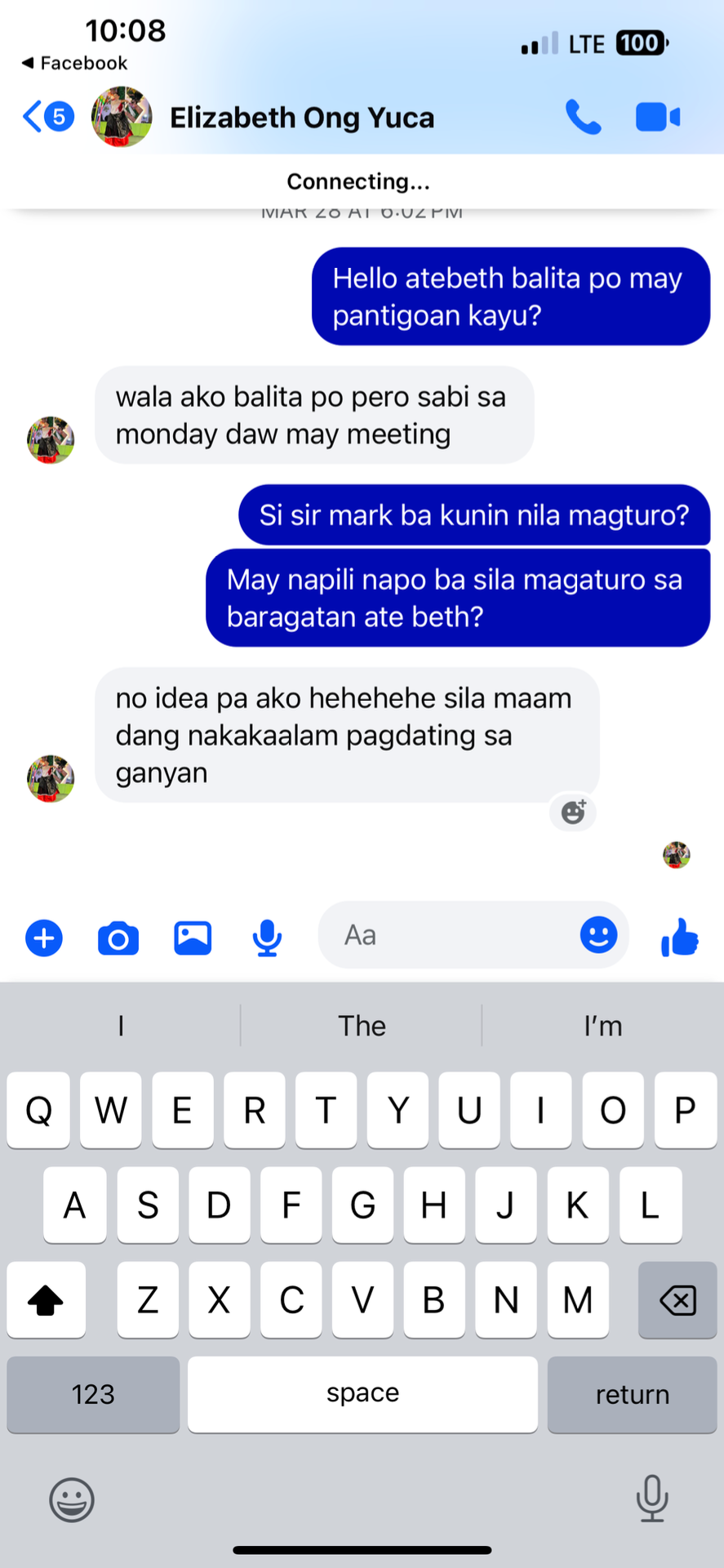Open the plus attachments menu

(x=44, y=938)
